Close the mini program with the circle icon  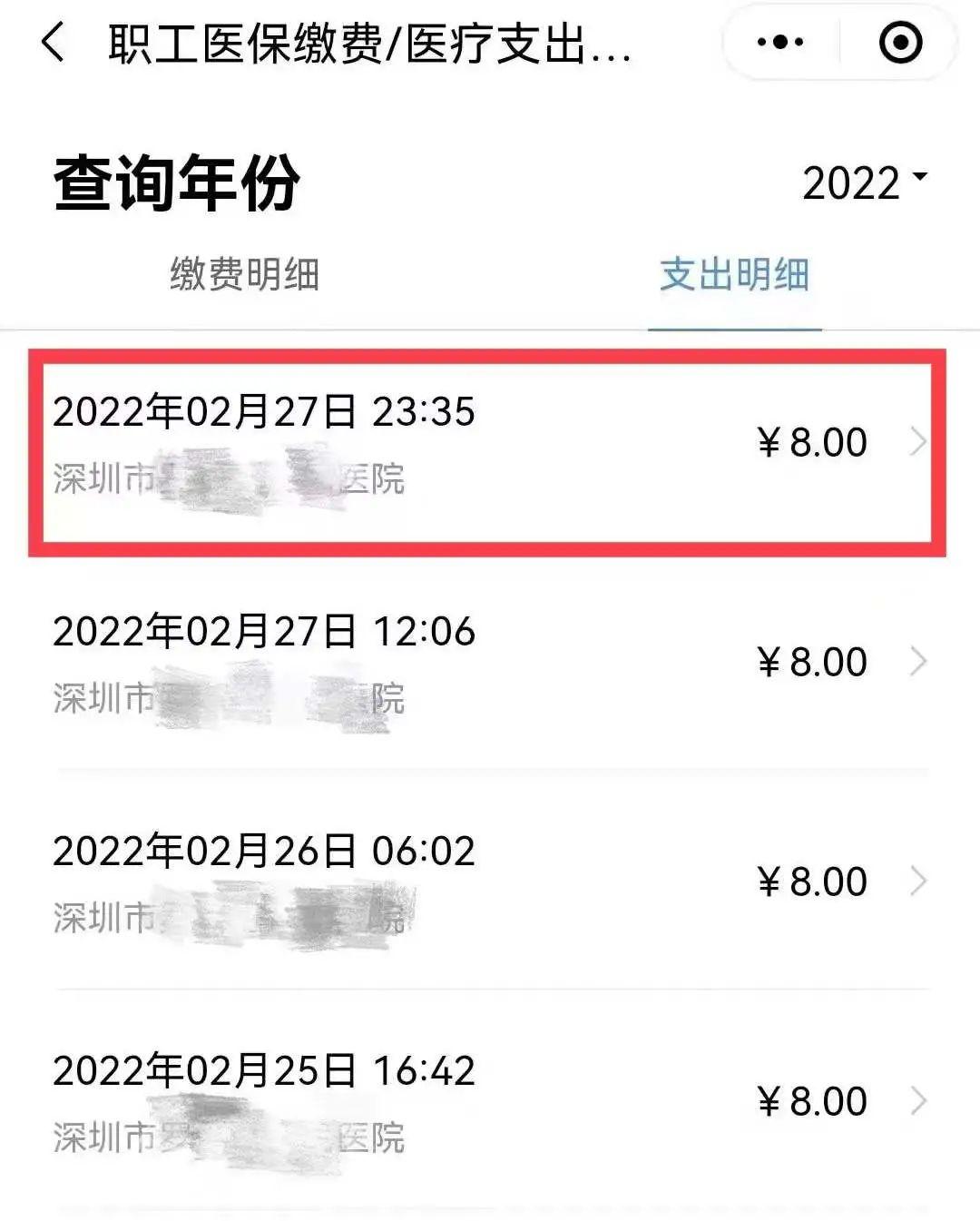900,43
